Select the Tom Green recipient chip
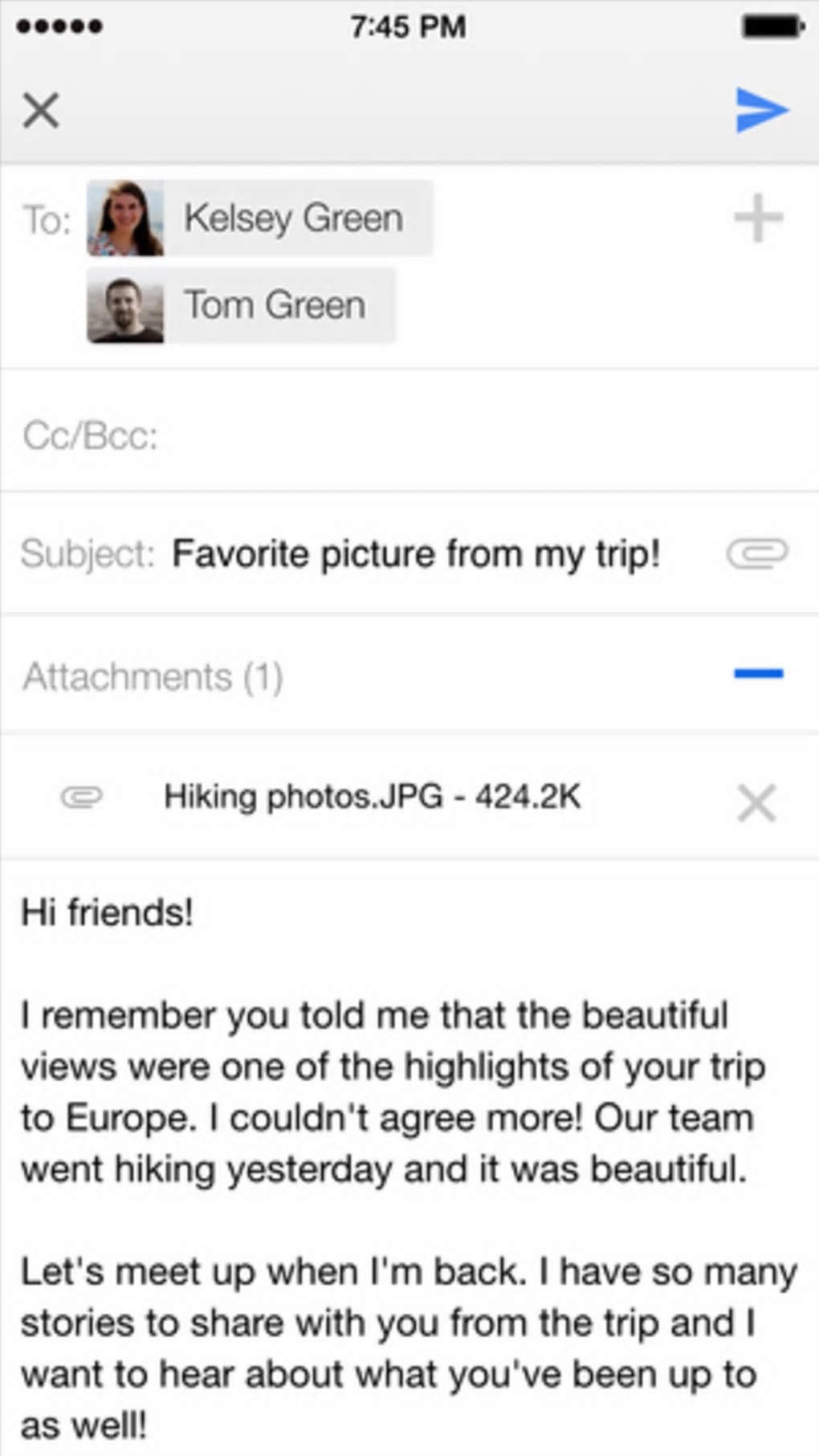Screen dimensions: 819x1456 tap(242, 305)
